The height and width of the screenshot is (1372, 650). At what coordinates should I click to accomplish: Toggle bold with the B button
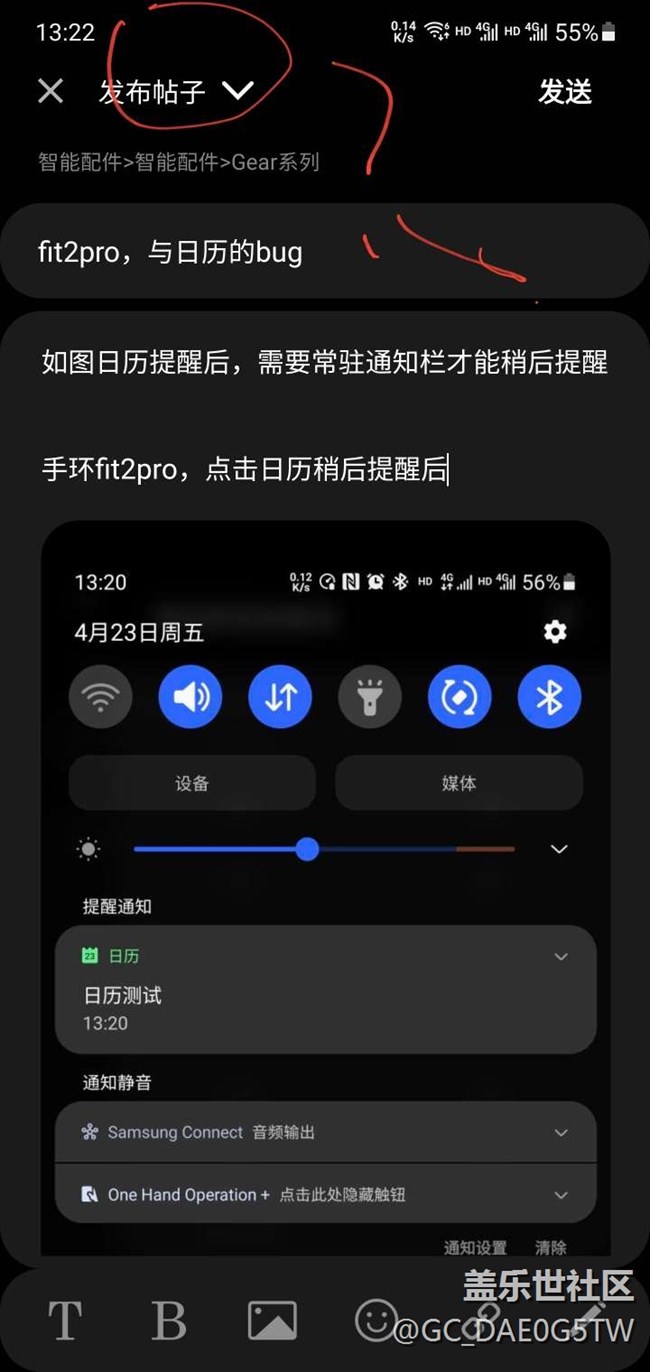169,1320
